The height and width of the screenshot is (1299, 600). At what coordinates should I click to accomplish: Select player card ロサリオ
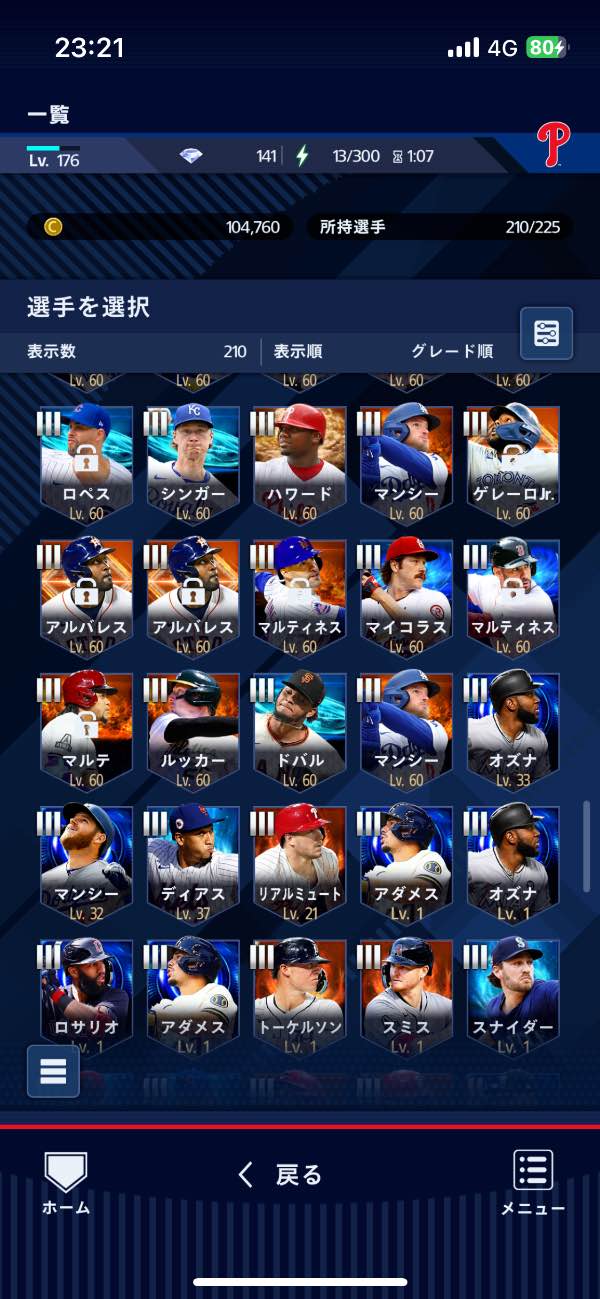pyautogui.click(x=86, y=993)
